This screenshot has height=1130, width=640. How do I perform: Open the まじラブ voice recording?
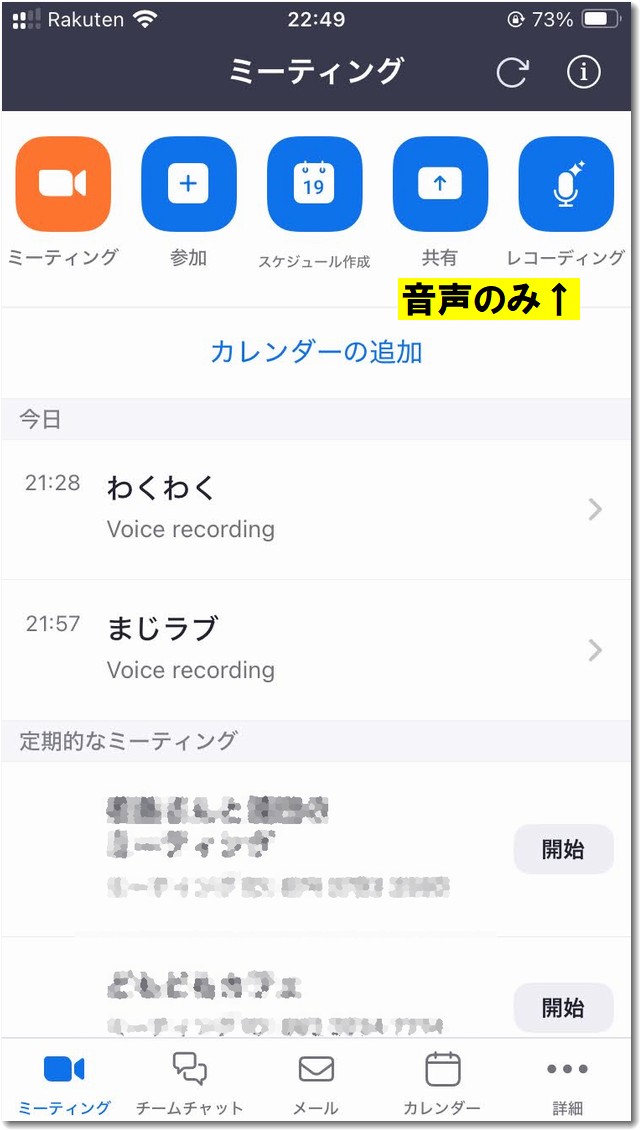[x=320, y=650]
